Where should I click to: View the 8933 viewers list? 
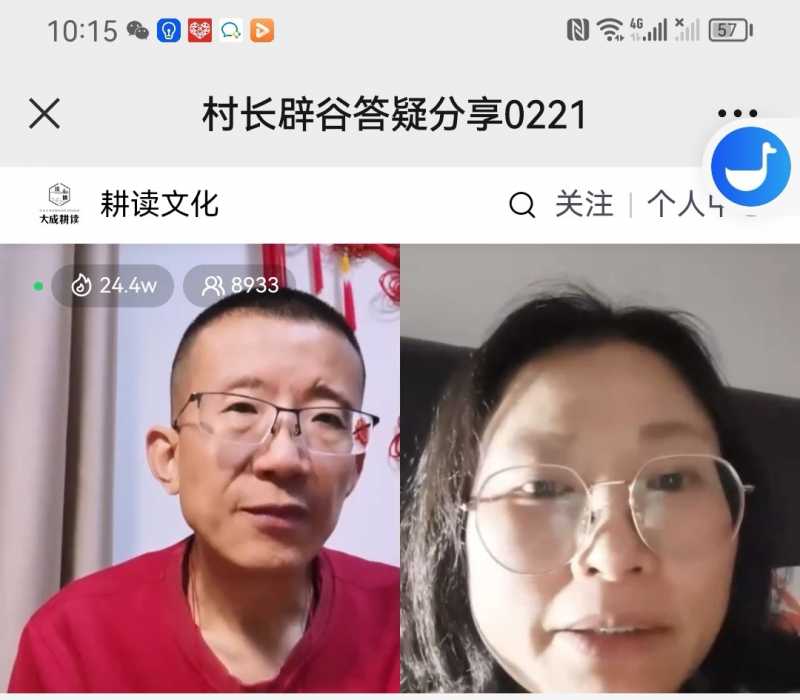(x=240, y=285)
